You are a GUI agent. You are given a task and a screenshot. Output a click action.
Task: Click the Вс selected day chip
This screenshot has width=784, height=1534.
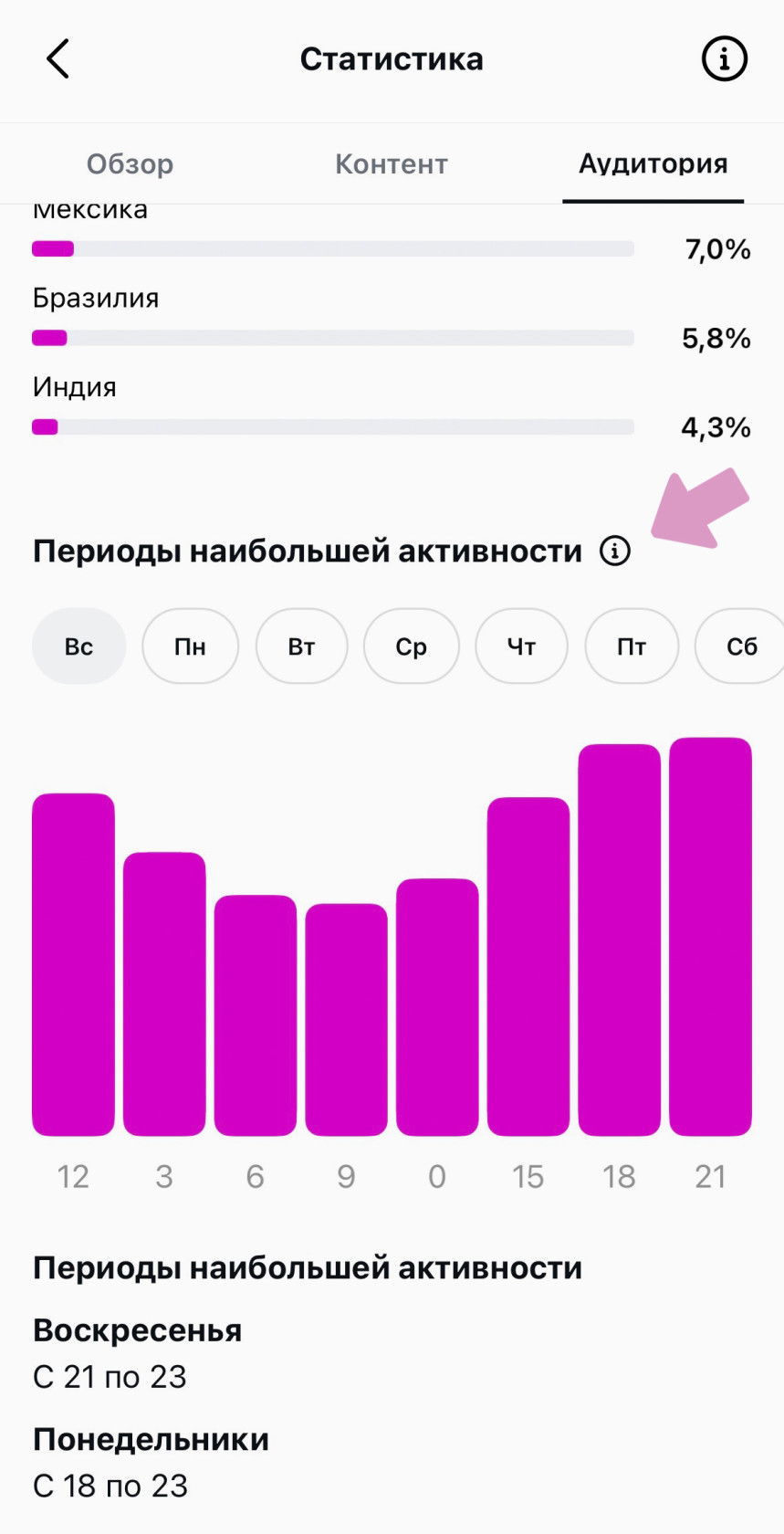coord(78,646)
